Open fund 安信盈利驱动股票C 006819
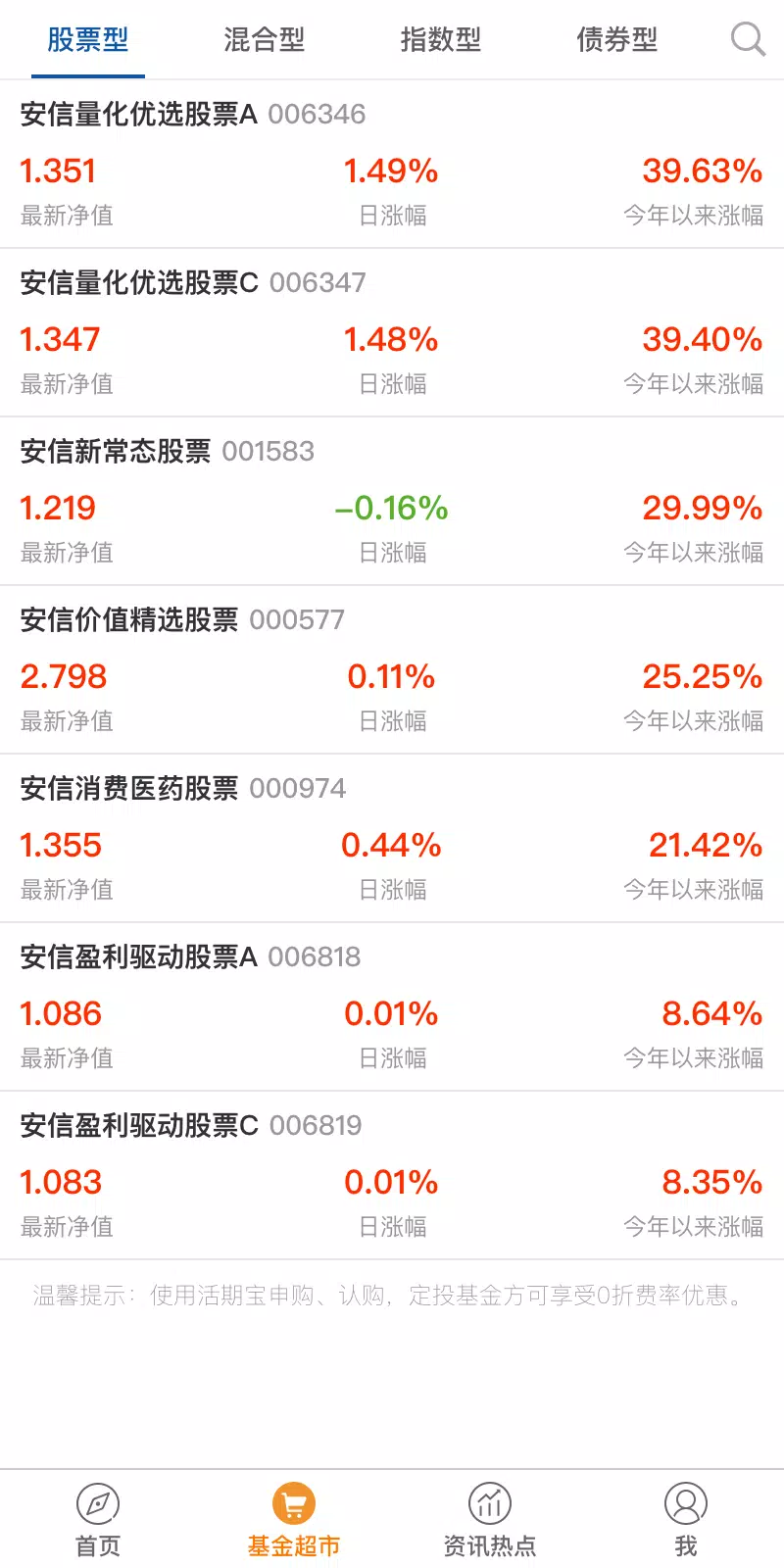784x1568 pixels. point(392,1175)
